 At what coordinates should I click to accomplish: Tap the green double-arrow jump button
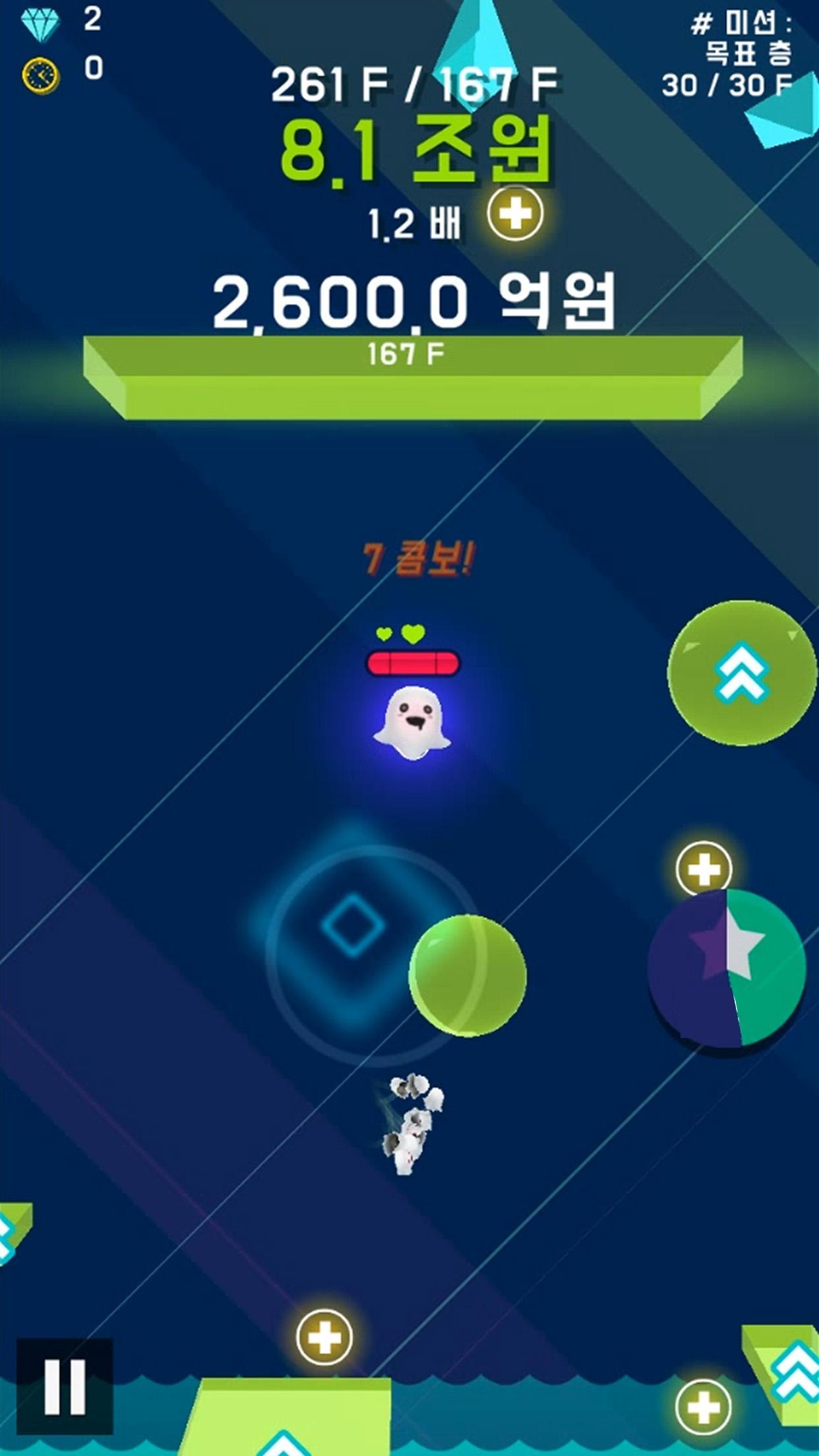point(741,673)
